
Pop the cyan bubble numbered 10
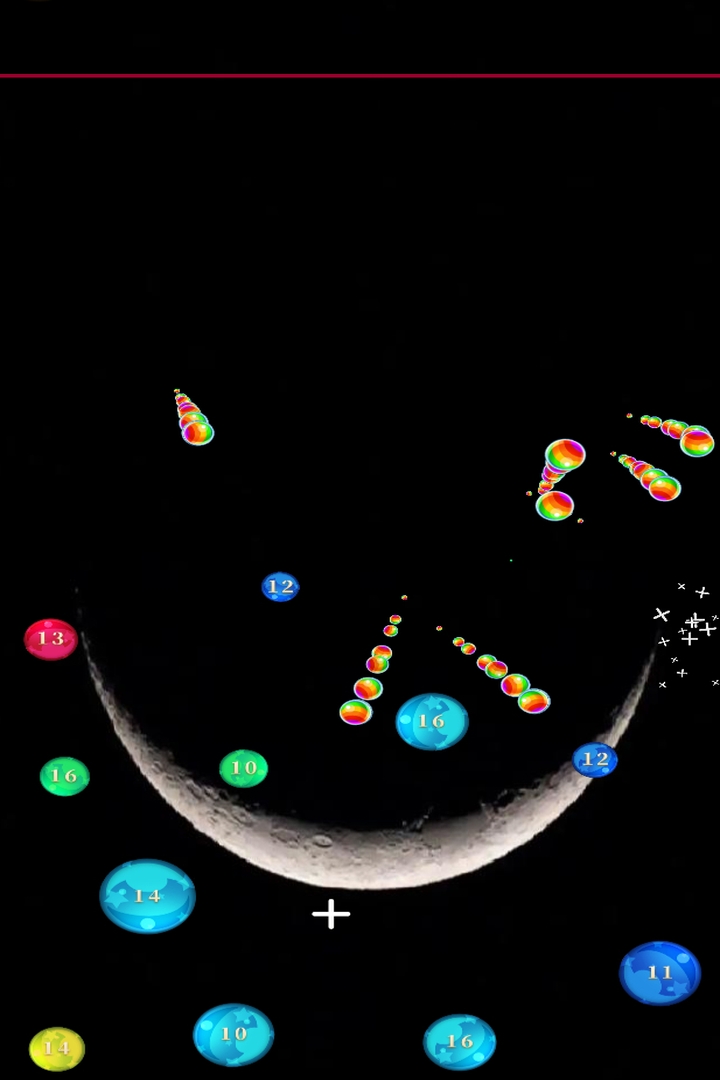click(233, 1034)
